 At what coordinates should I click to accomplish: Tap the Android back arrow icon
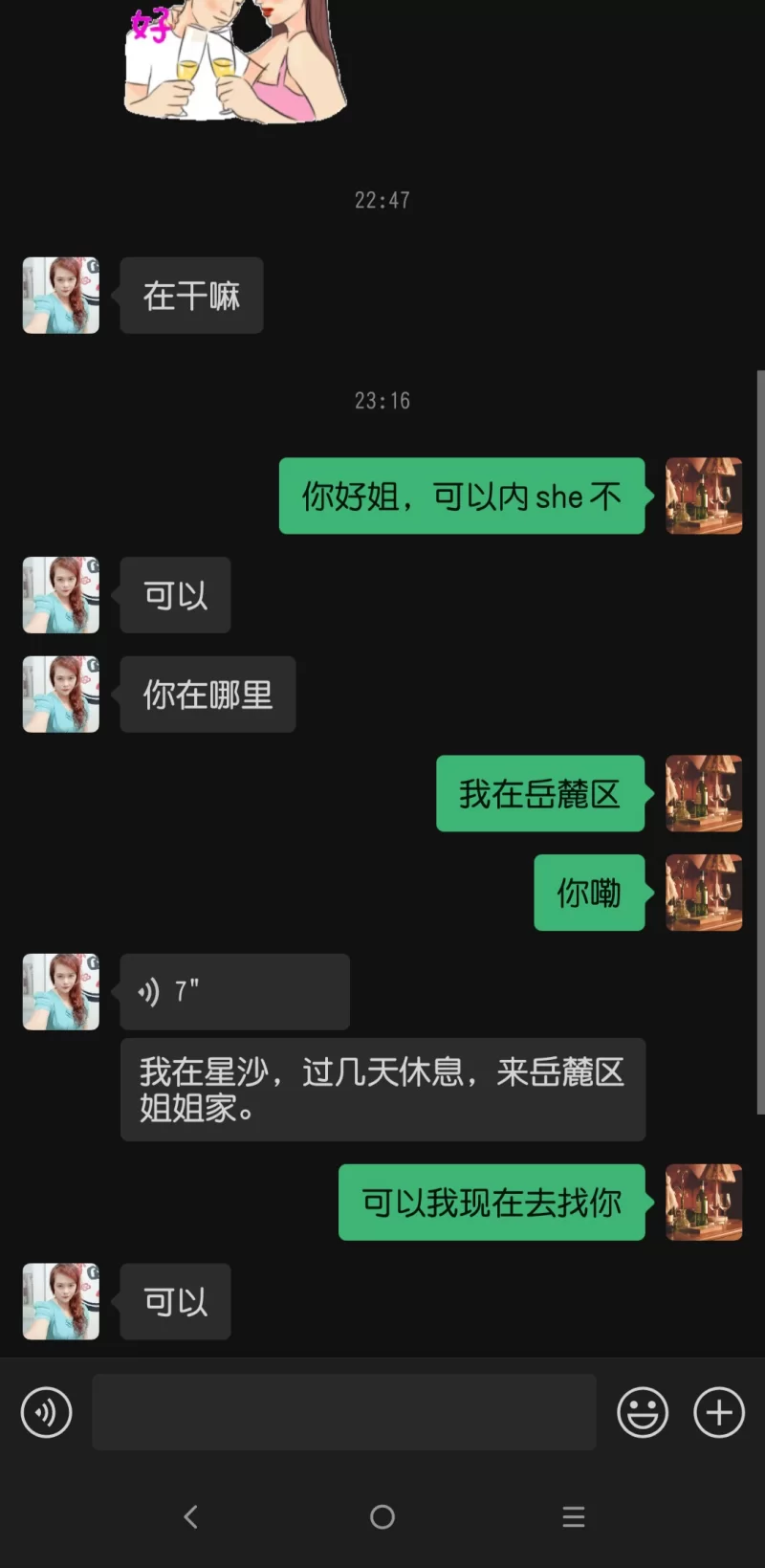point(191,1516)
